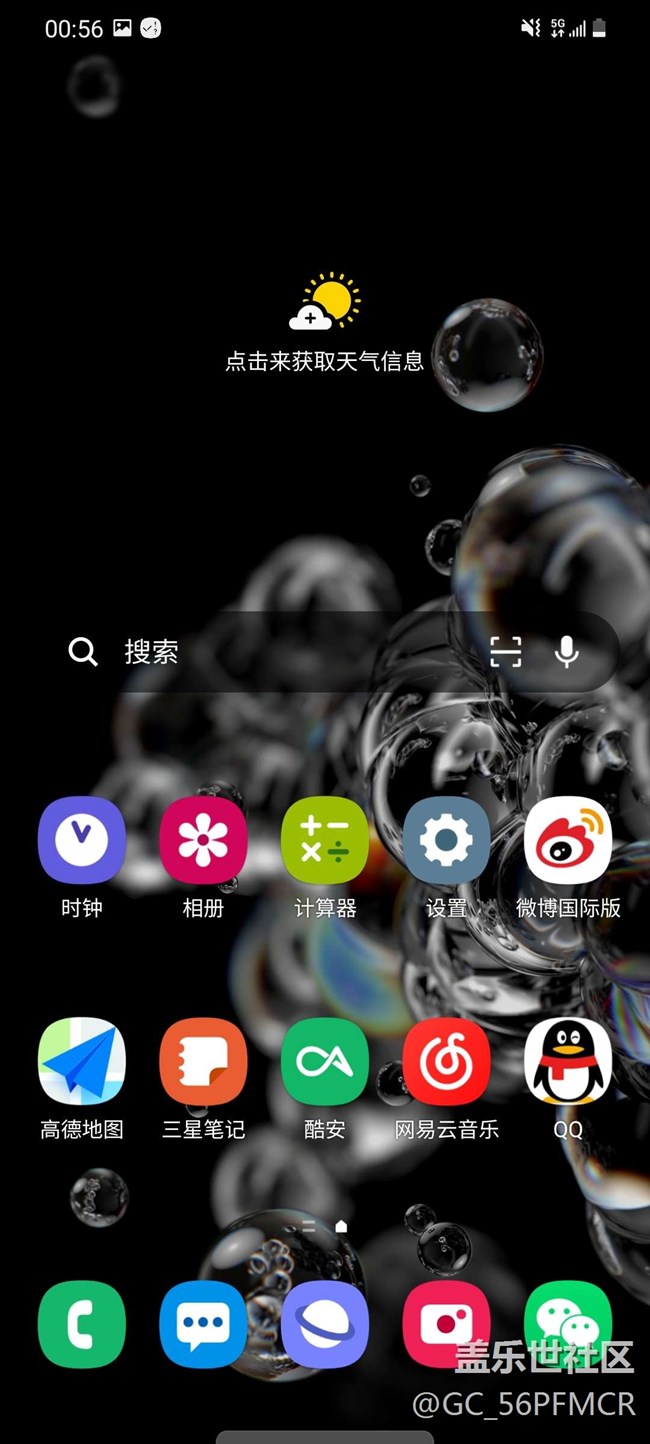Launch the 酷安 app
650x1444 pixels.
325,1062
